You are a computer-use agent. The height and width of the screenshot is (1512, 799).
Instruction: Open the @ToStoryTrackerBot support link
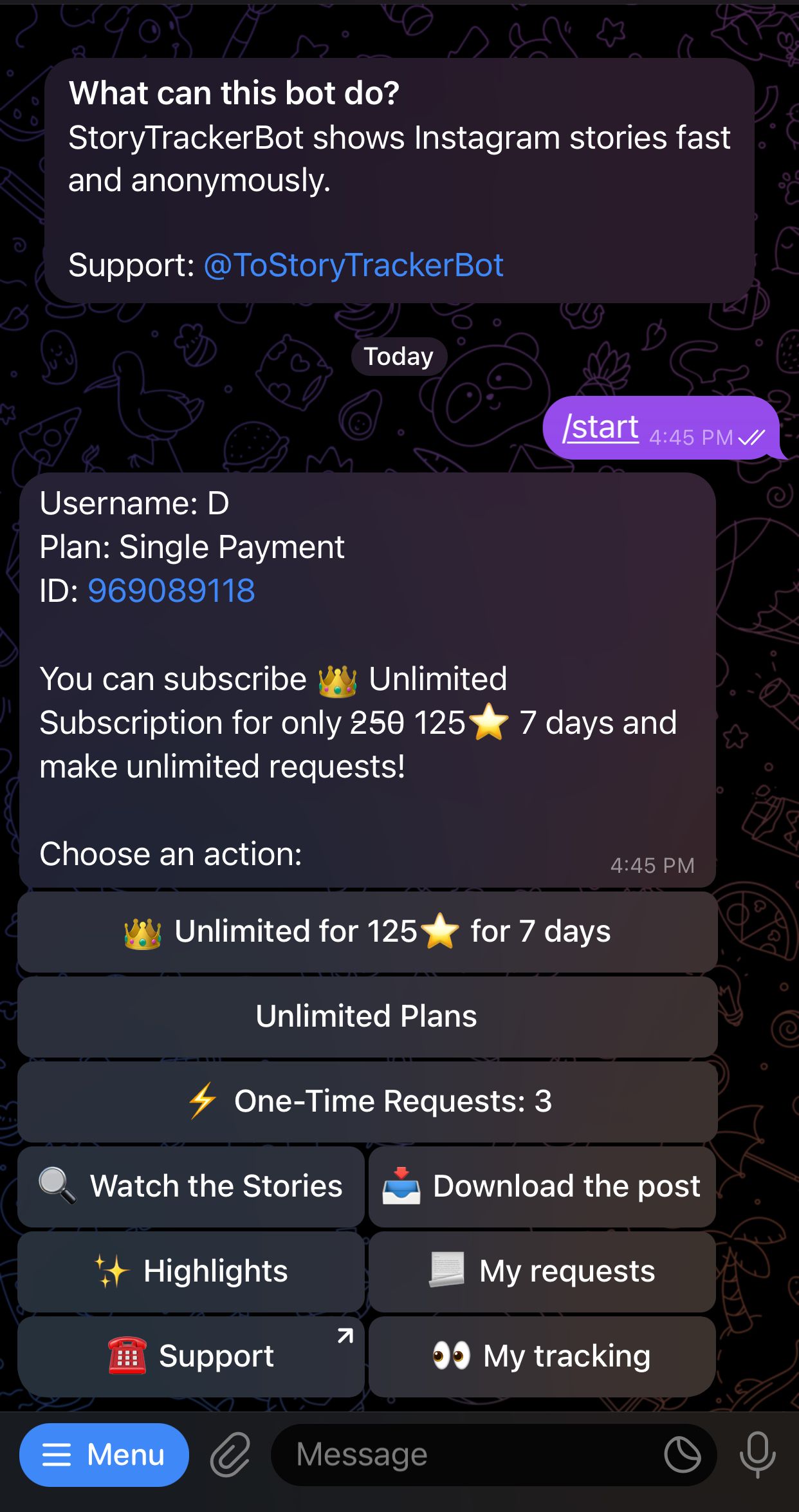(x=355, y=265)
